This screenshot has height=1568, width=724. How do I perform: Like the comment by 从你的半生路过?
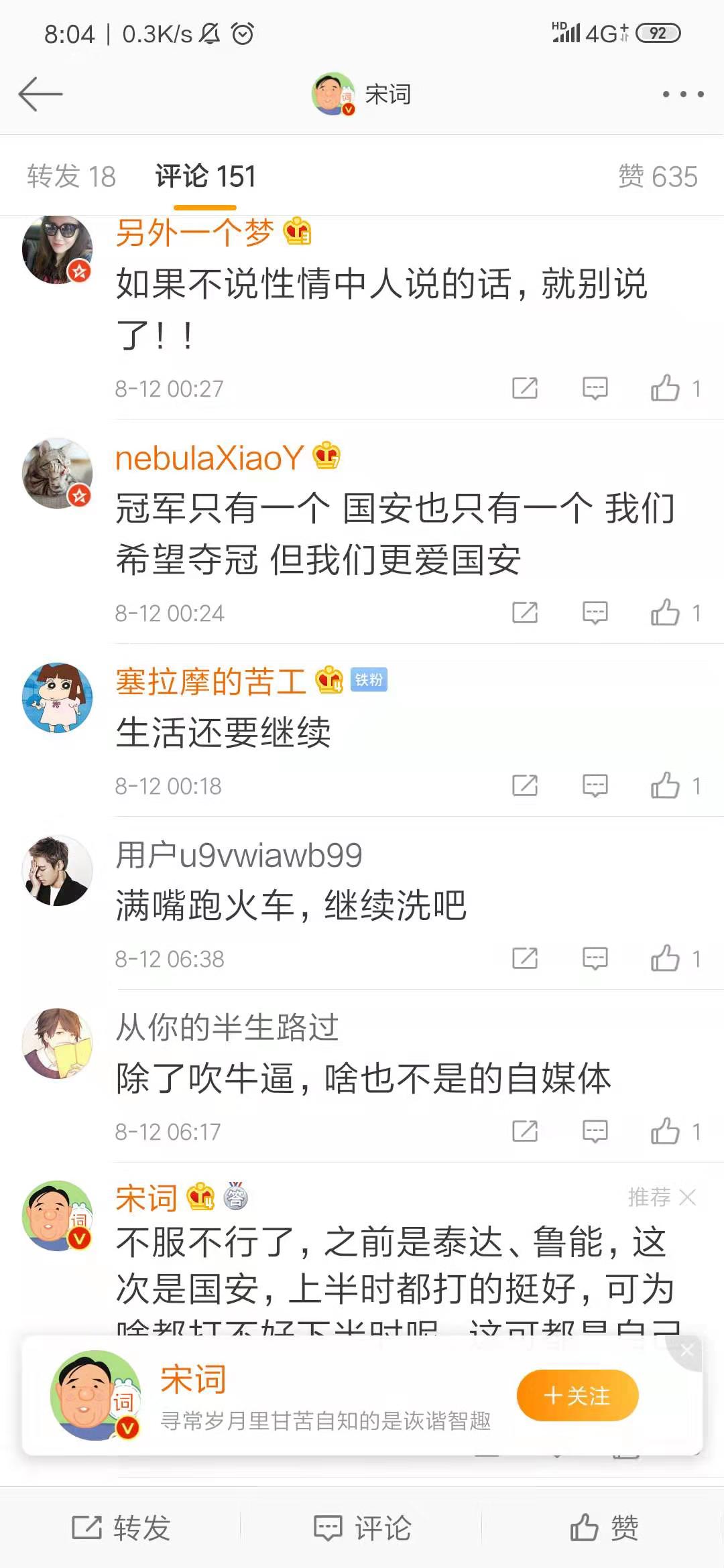coord(665,1131)
